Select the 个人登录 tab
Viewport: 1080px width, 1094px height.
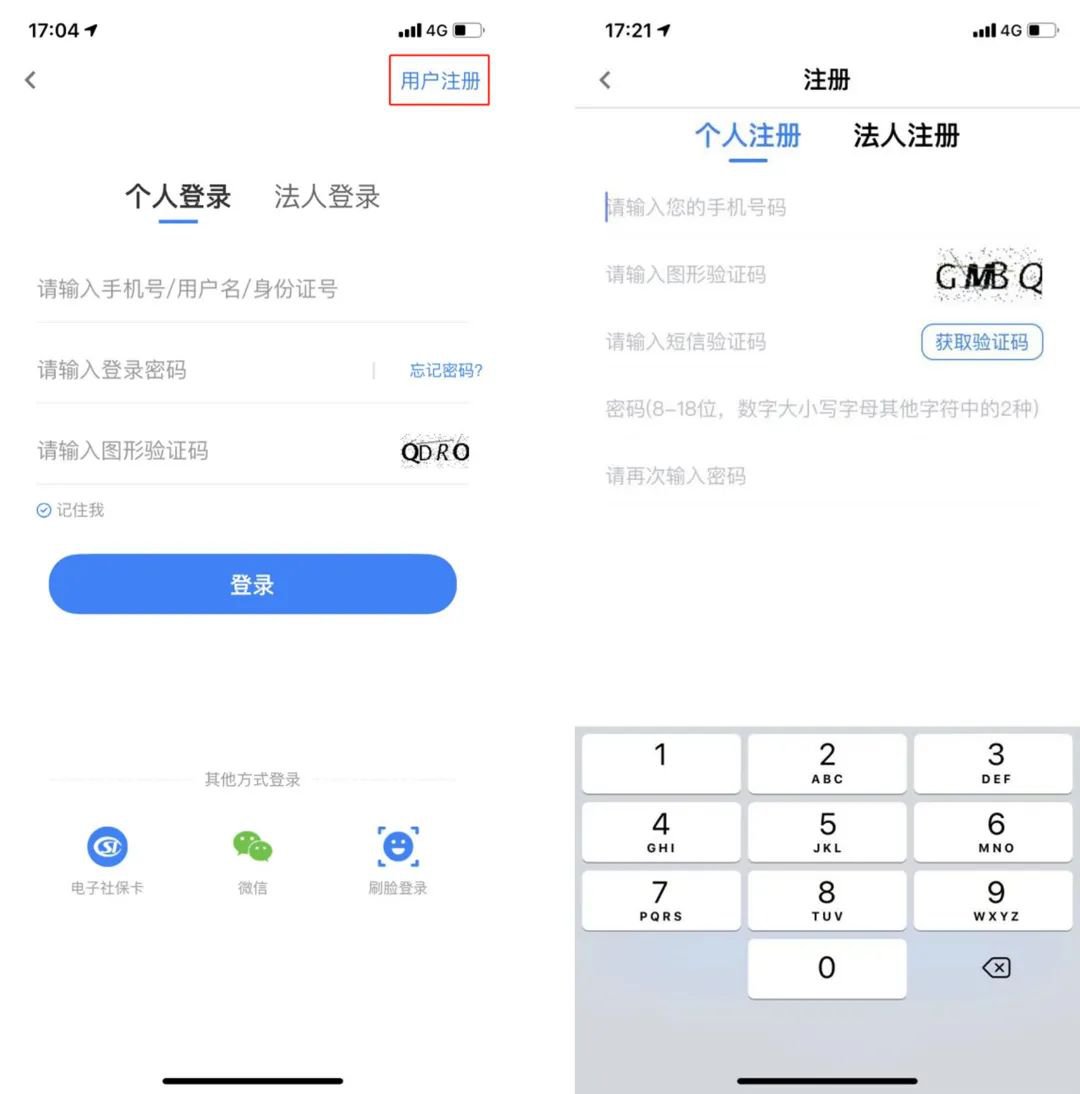click(x=178, y=197)
